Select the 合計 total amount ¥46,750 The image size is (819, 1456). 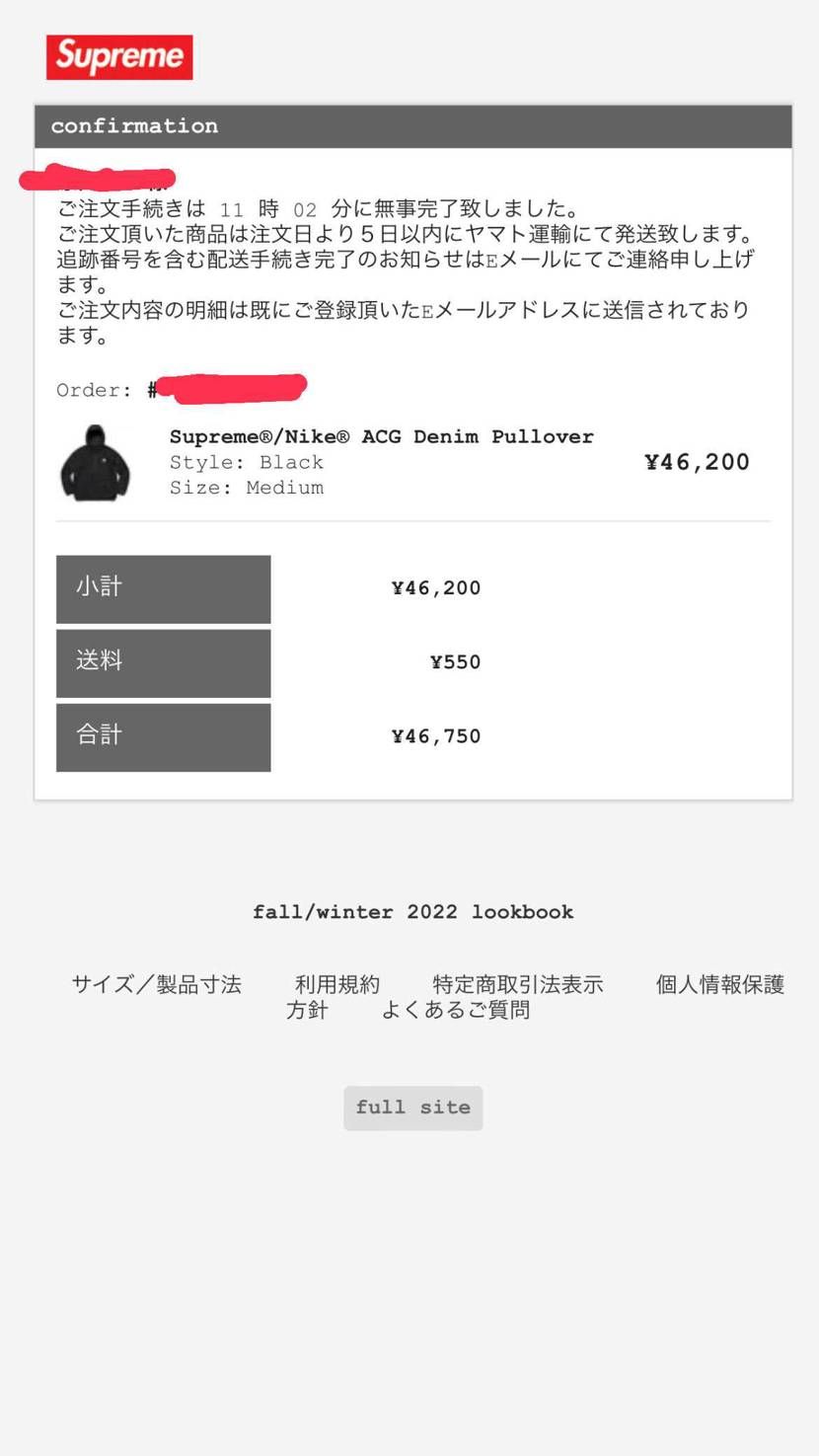click(x=435, y=735)
